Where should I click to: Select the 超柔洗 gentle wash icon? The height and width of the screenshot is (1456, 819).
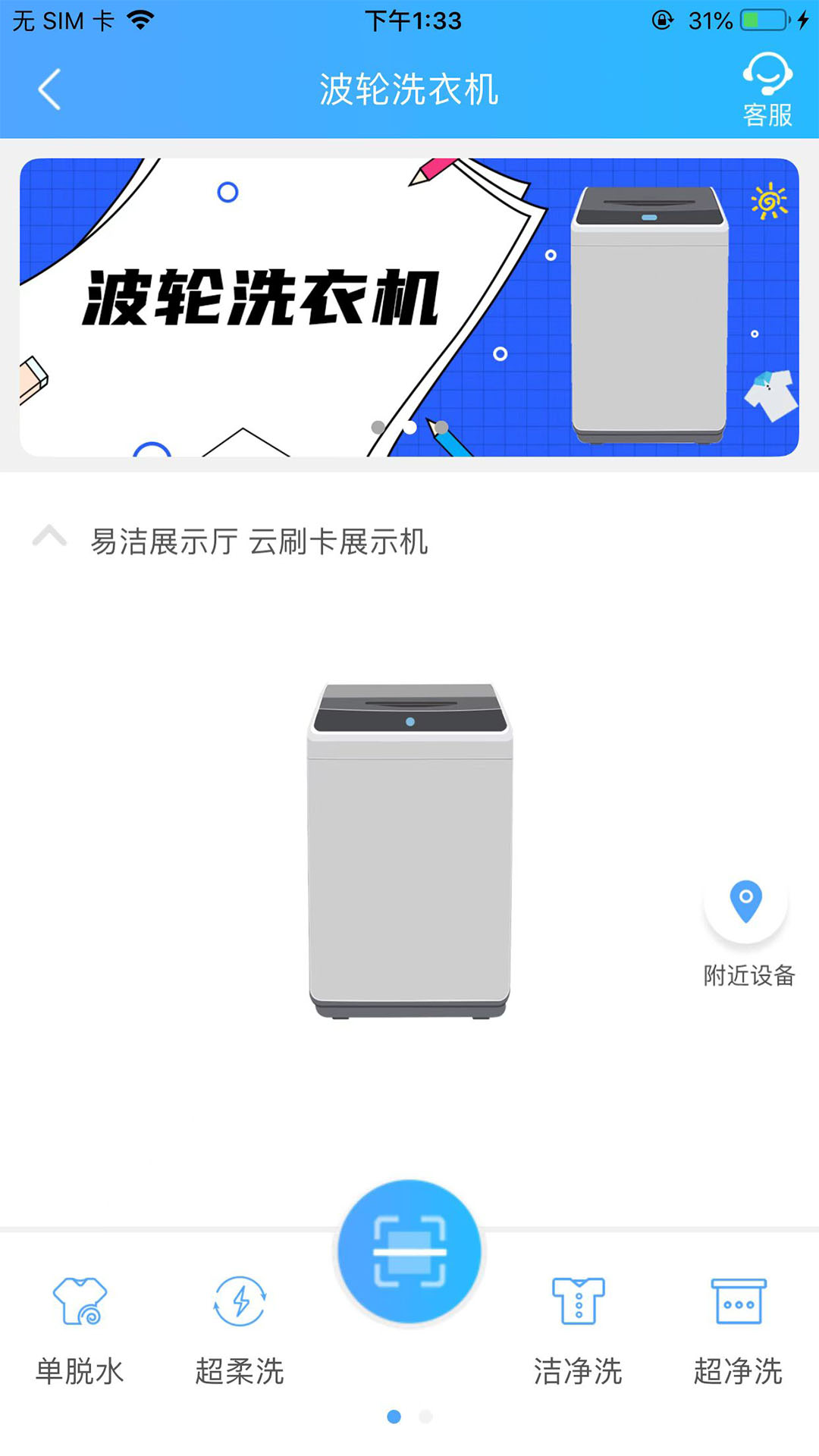click(240, 1302)
